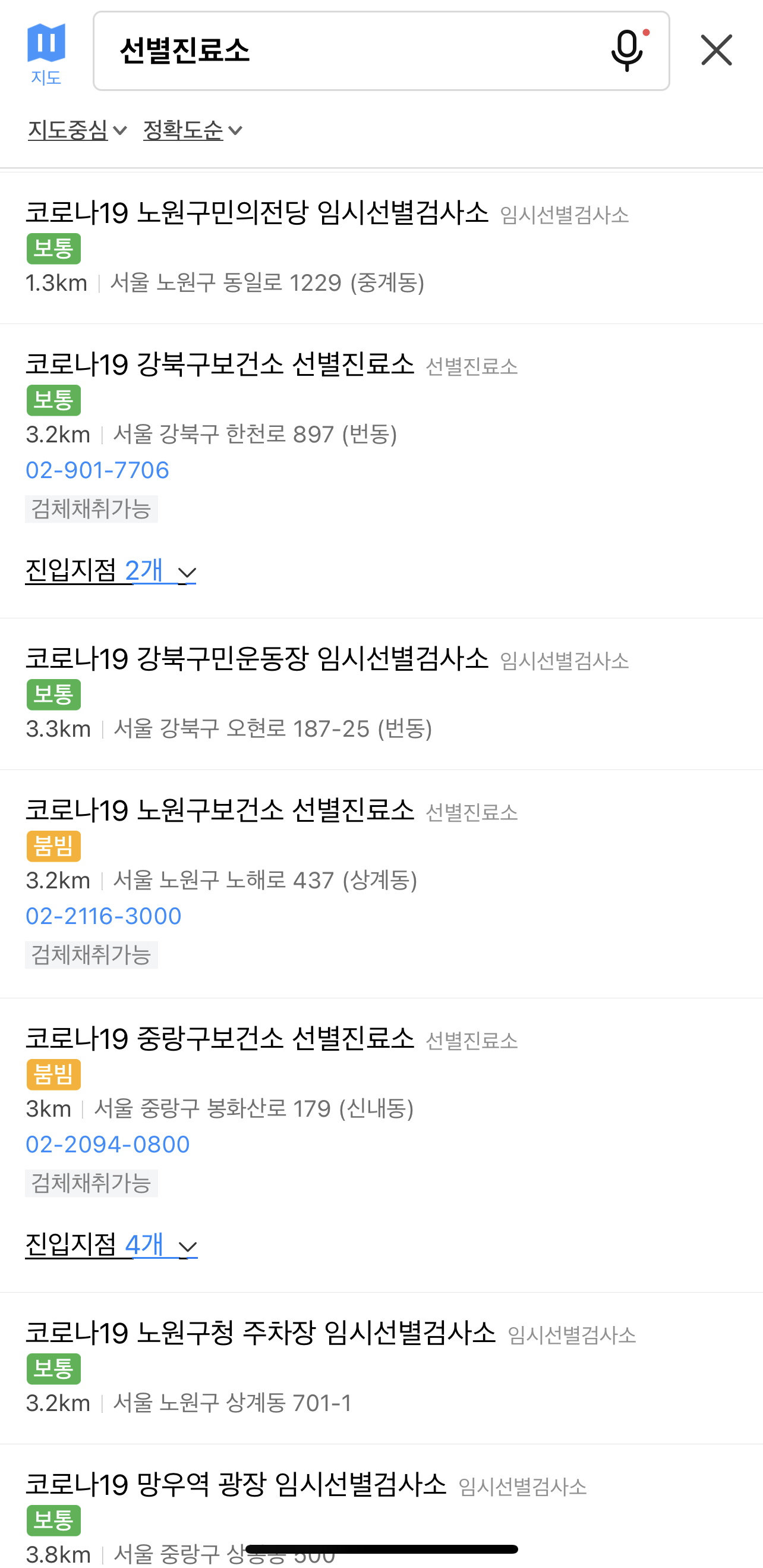This screenshot has width=763, height=1568.
Task: Open the 지도 map icon
Action: click(48, 50)
